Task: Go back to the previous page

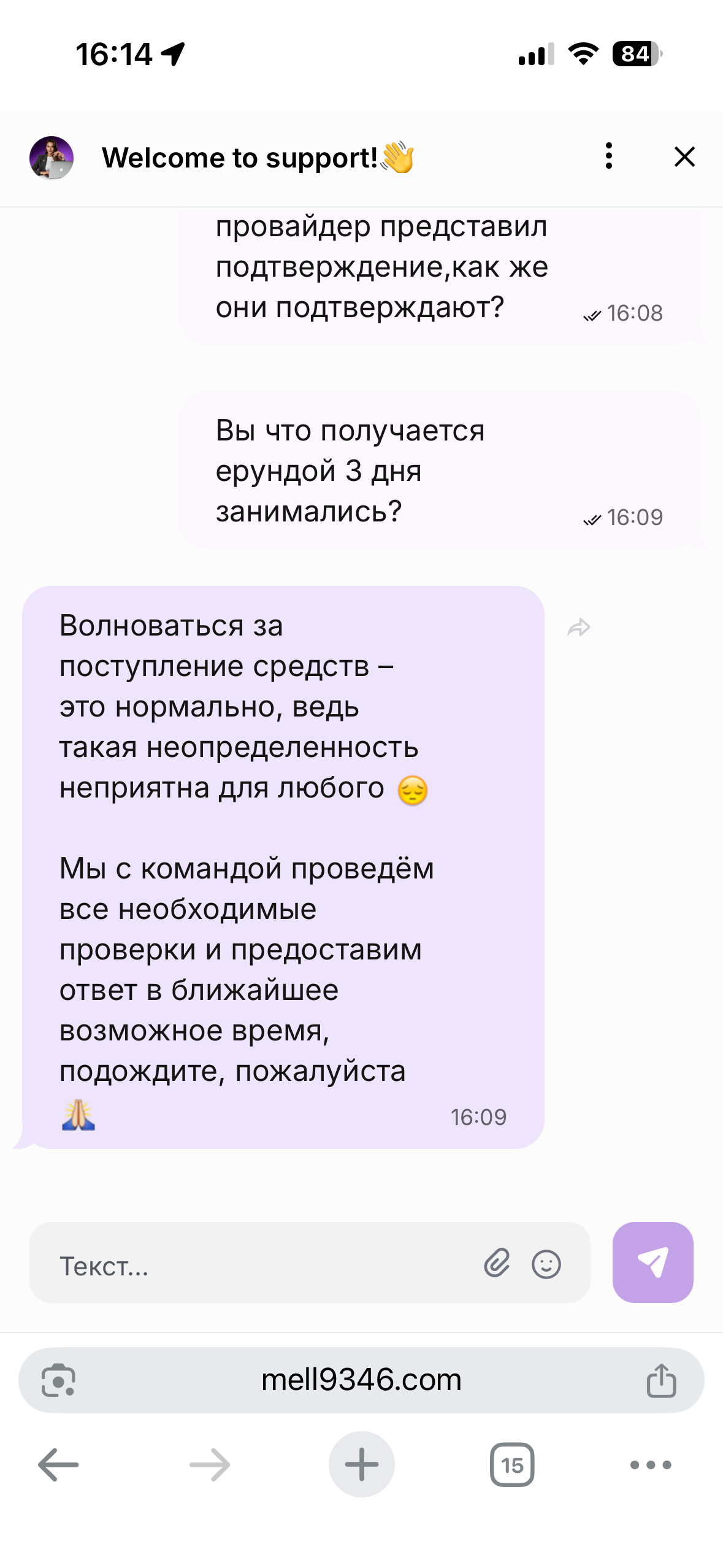Action: [58, 1465]
